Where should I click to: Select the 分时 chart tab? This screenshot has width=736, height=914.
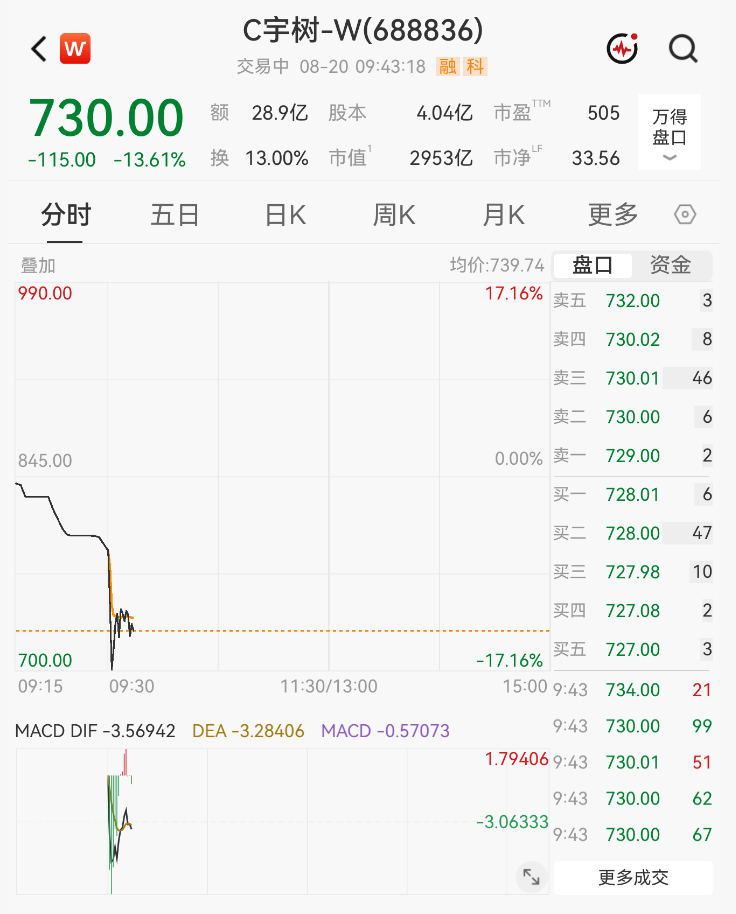coord(65,215)
